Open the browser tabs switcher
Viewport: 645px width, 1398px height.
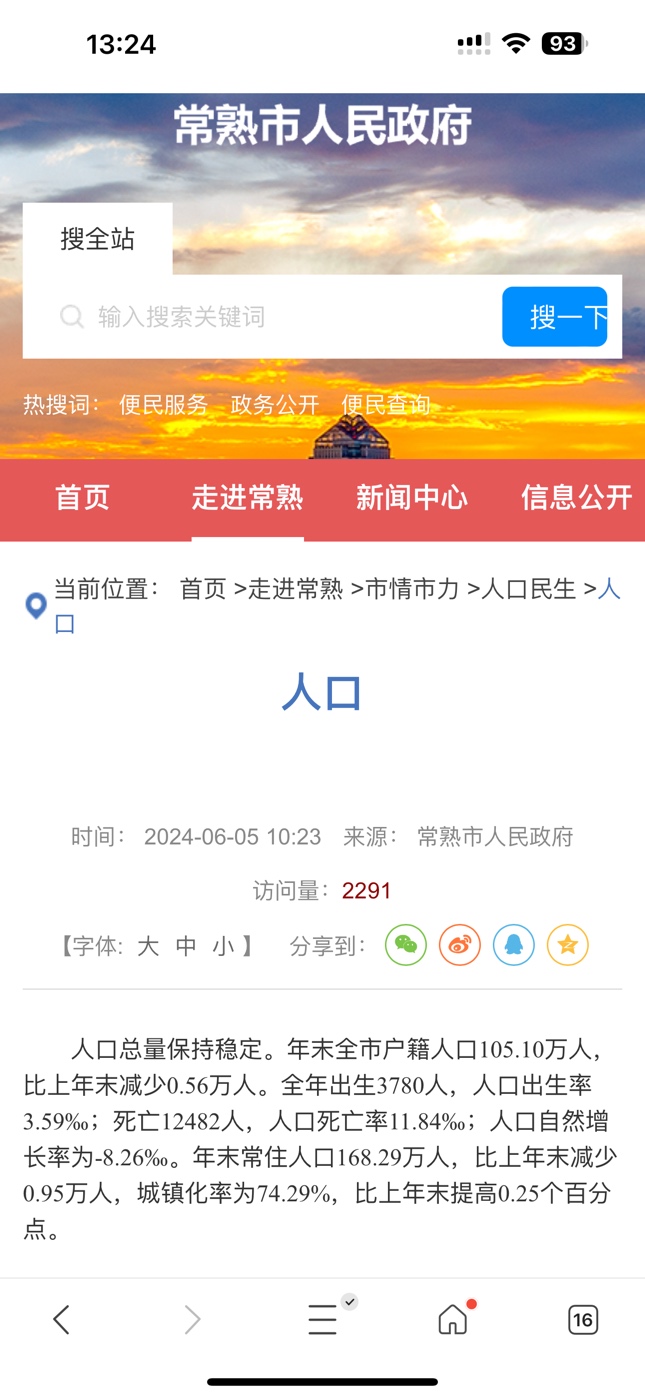[x=582, y=1320]
